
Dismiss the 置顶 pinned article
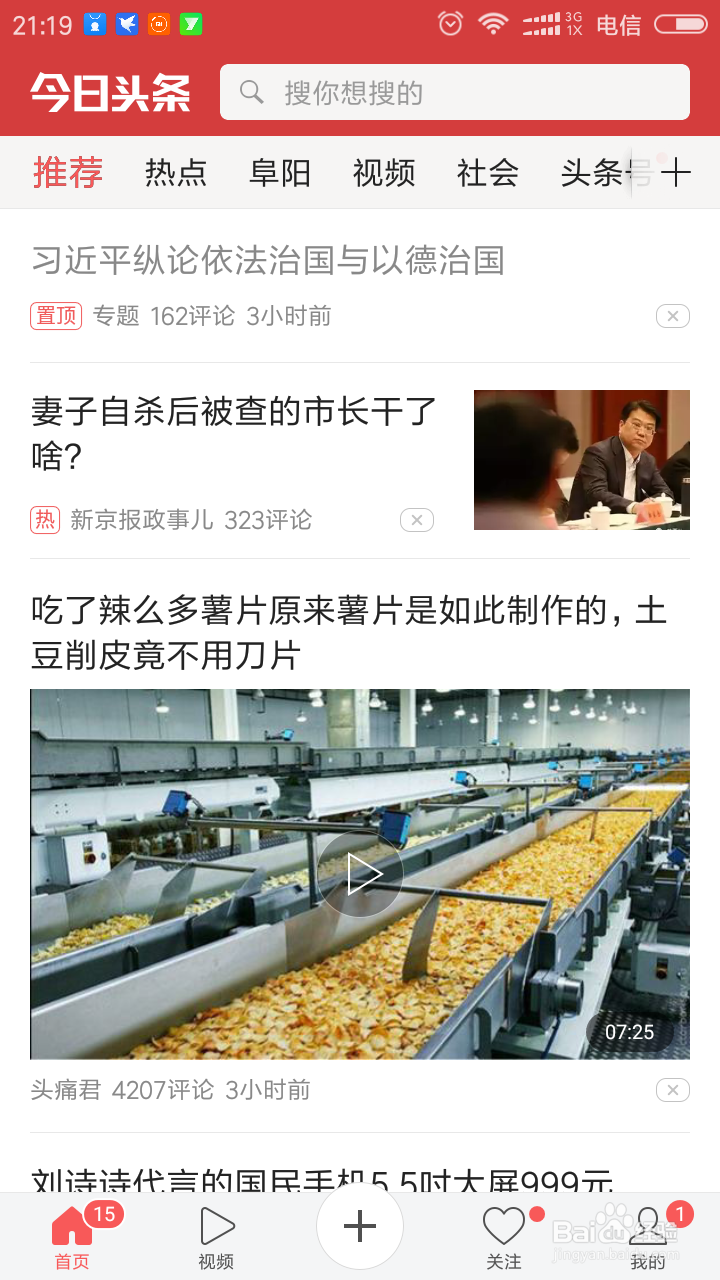tap(673, 315)
